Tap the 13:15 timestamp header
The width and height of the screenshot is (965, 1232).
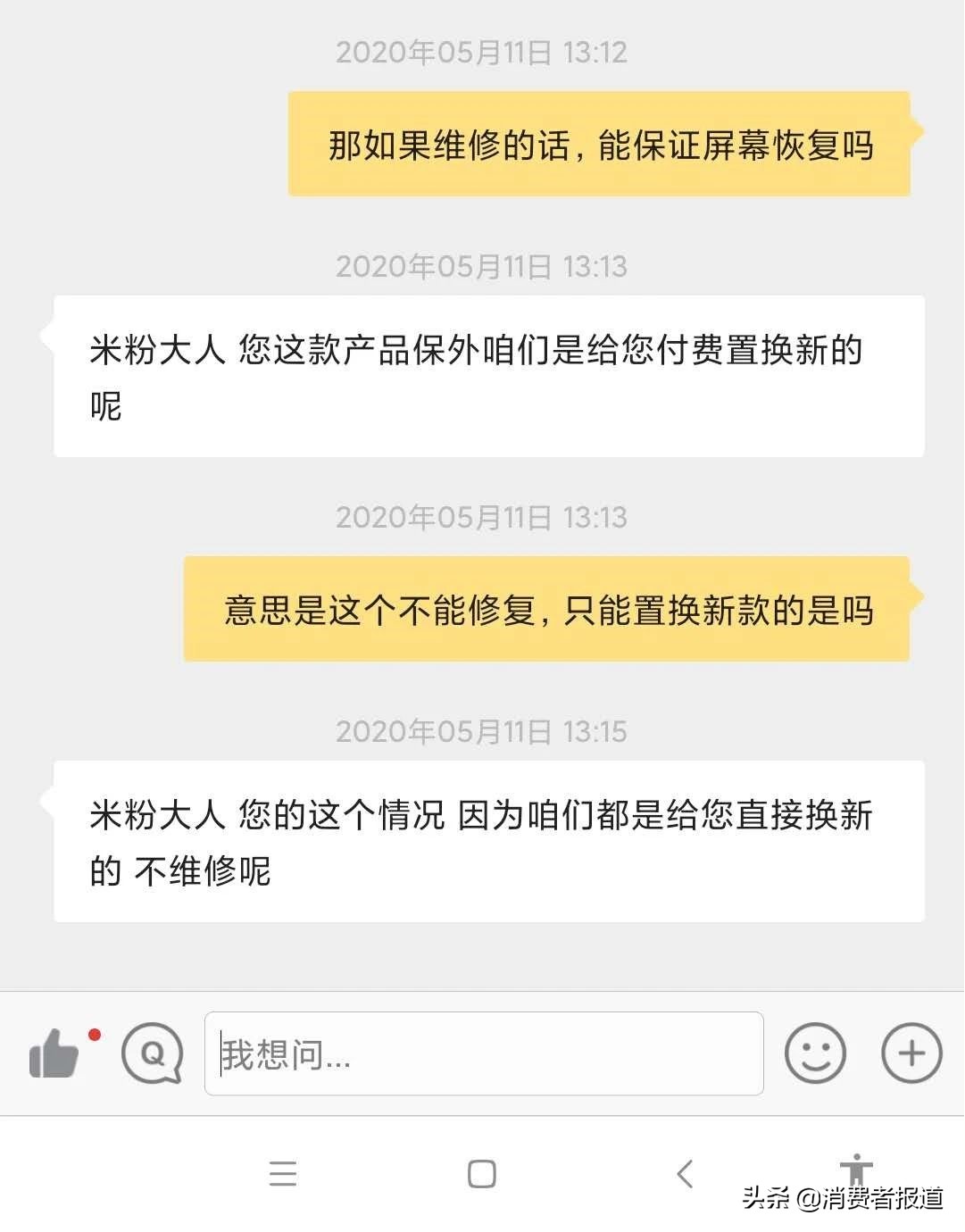tap(482, 732)
